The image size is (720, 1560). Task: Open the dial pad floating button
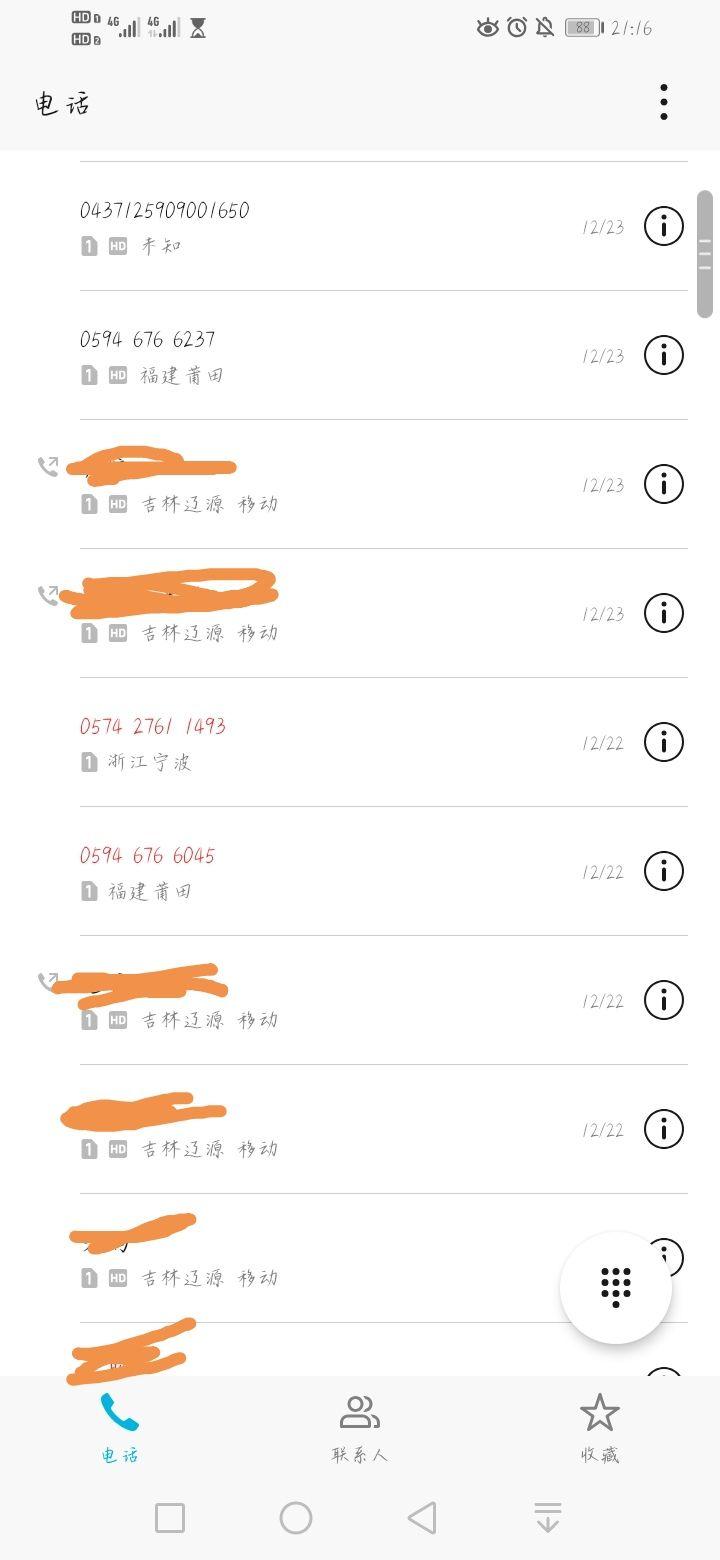coord(617,1287)
